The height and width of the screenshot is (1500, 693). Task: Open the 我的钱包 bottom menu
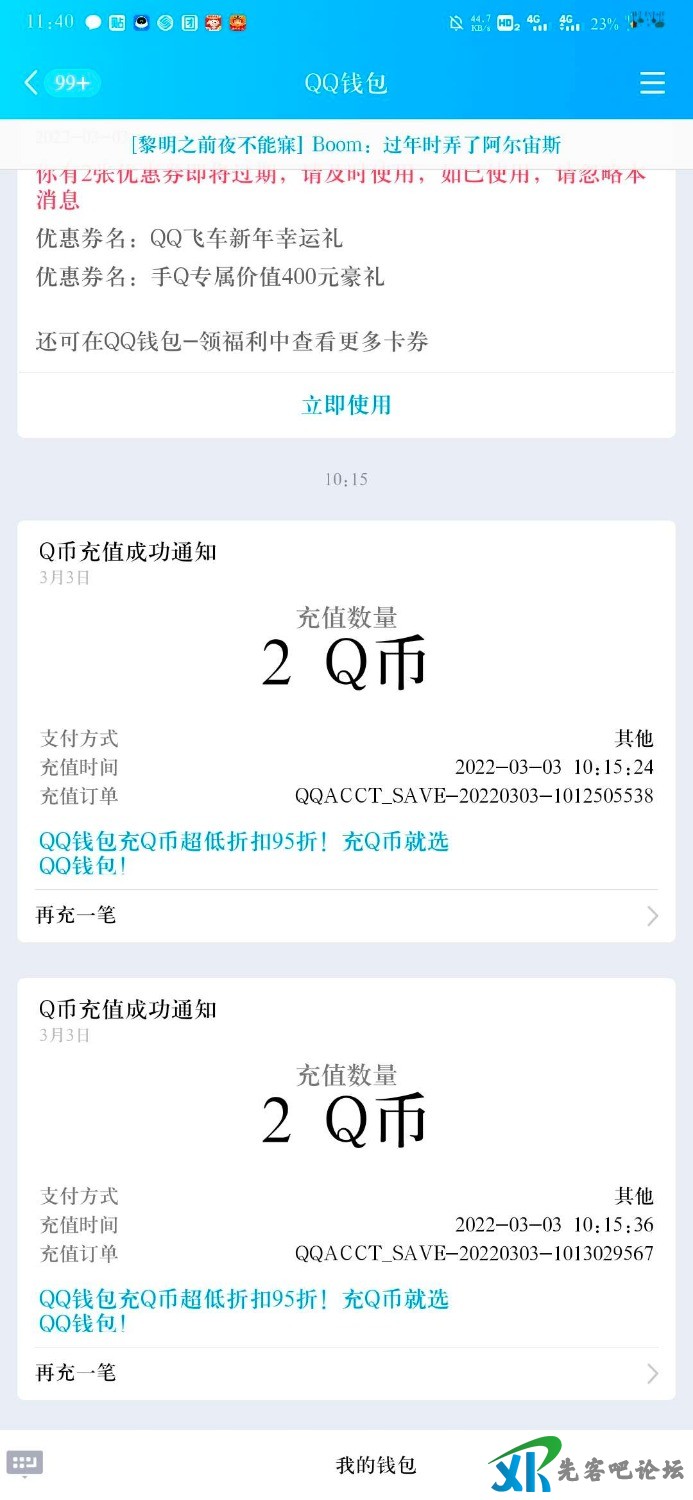375,1466
